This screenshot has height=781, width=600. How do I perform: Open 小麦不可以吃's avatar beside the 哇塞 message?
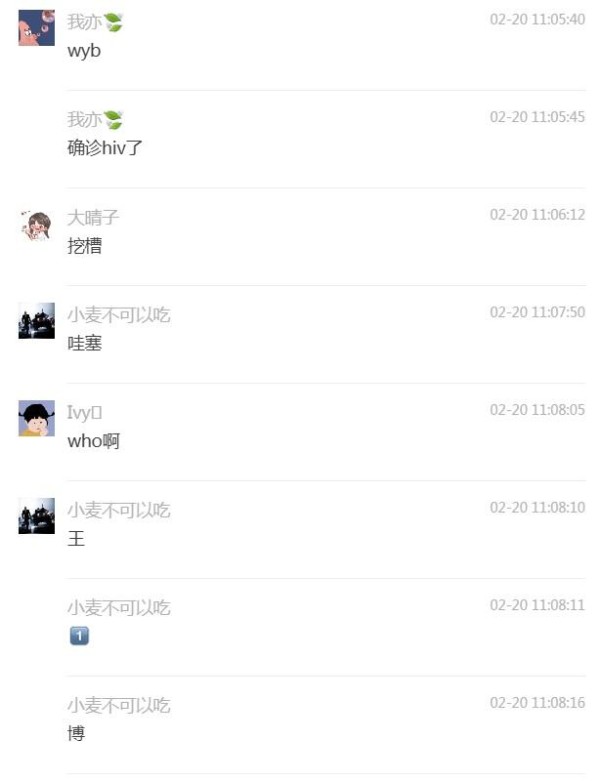36,322
